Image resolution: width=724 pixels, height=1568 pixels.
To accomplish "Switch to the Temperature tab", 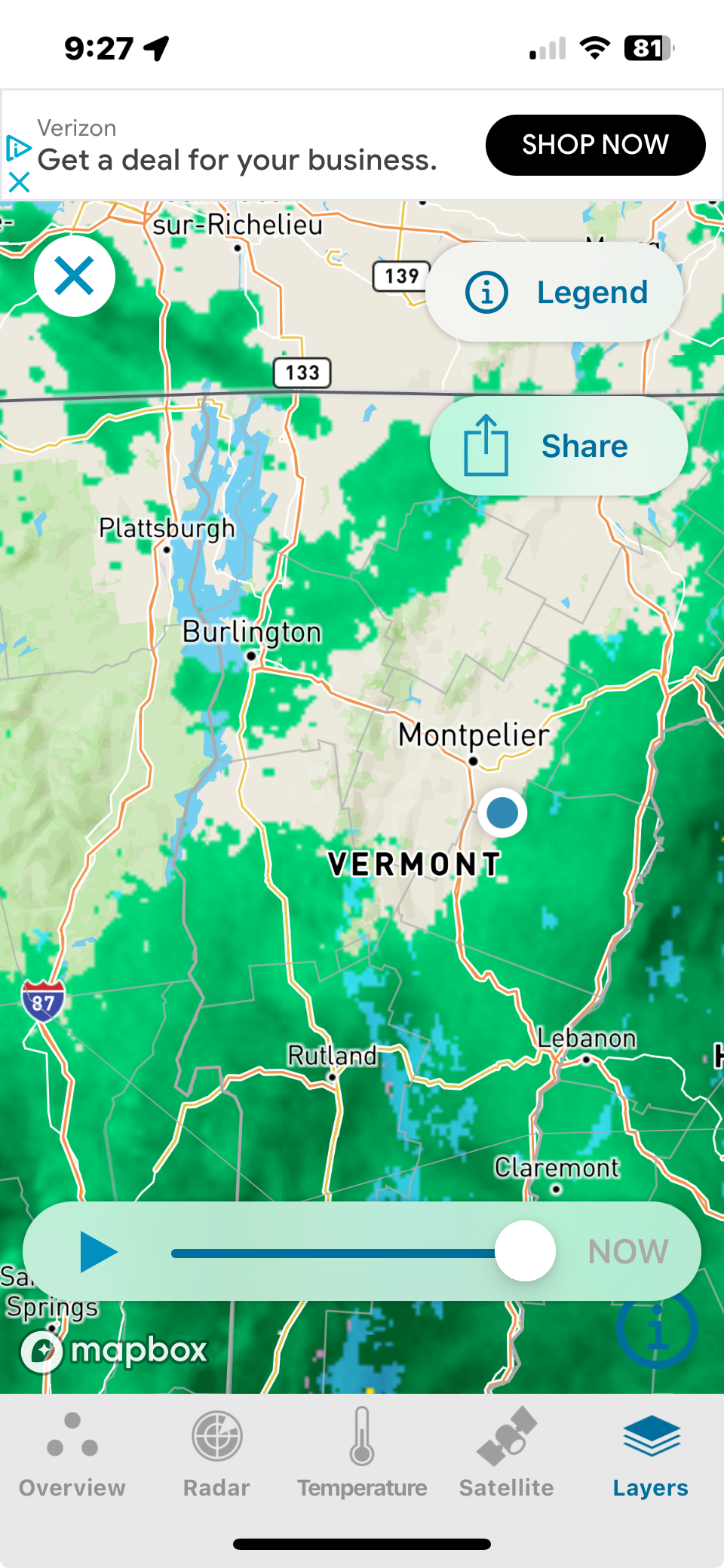I will point(362,1456).
